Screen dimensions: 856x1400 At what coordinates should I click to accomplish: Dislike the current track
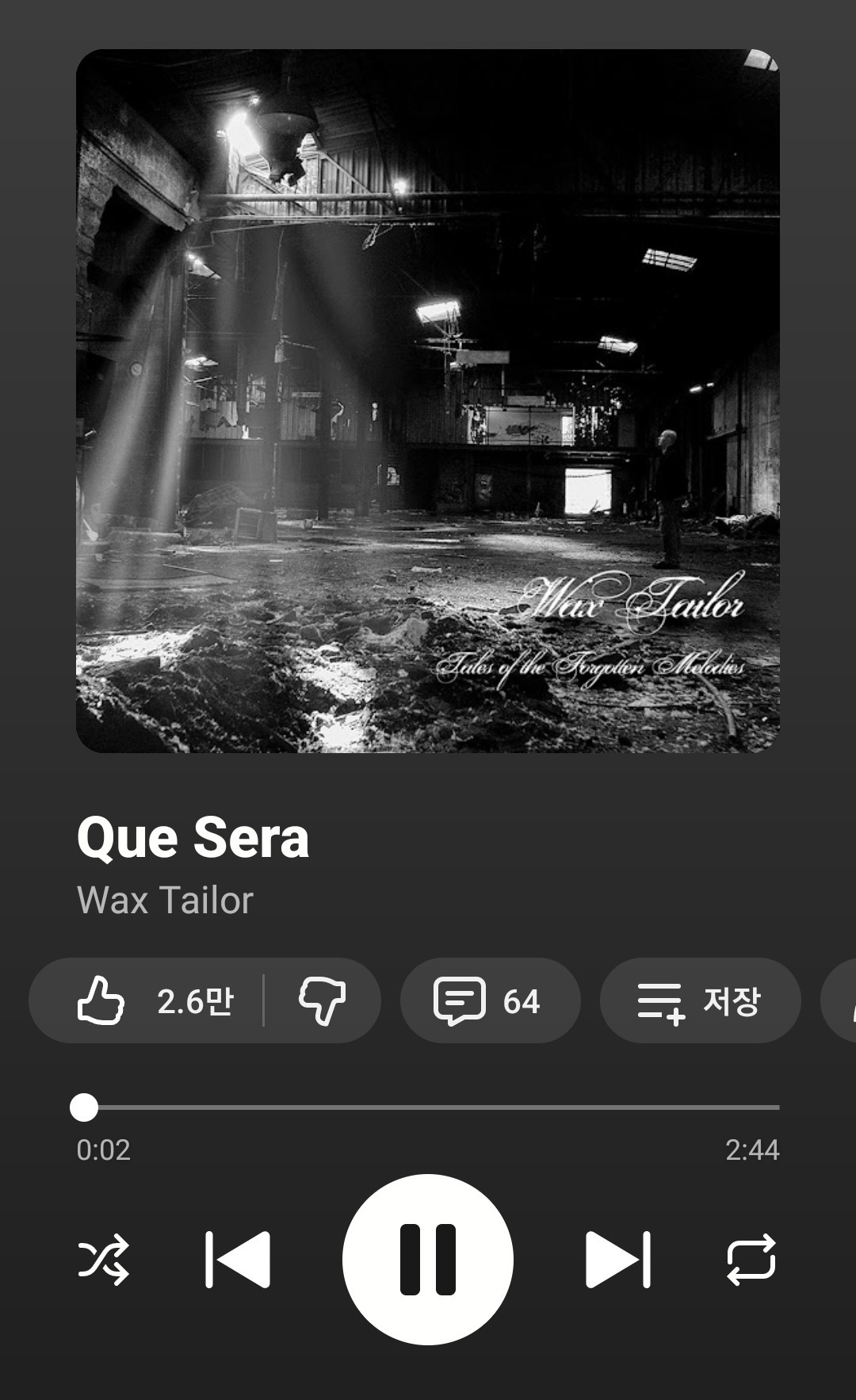click(x=322, y=1000)
